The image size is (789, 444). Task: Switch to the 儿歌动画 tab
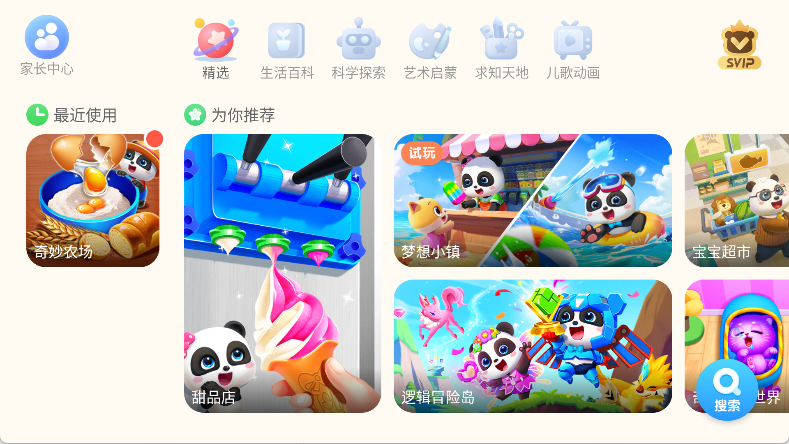573,51
